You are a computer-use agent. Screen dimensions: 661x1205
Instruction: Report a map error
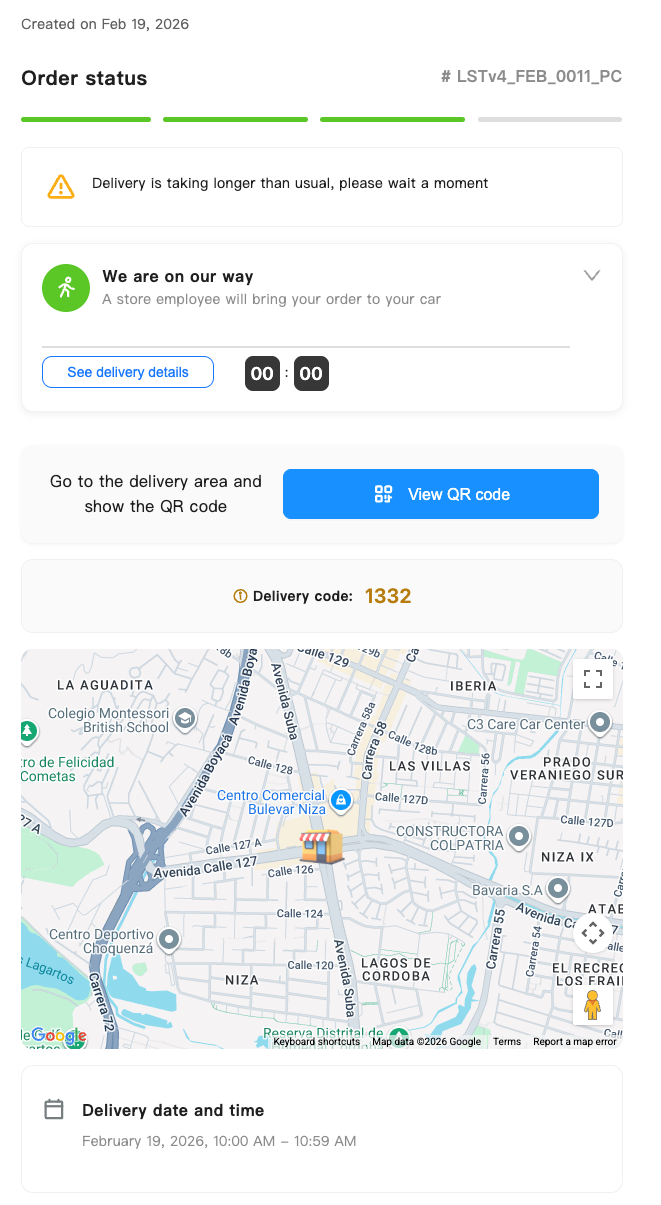tap(574, 1041)
